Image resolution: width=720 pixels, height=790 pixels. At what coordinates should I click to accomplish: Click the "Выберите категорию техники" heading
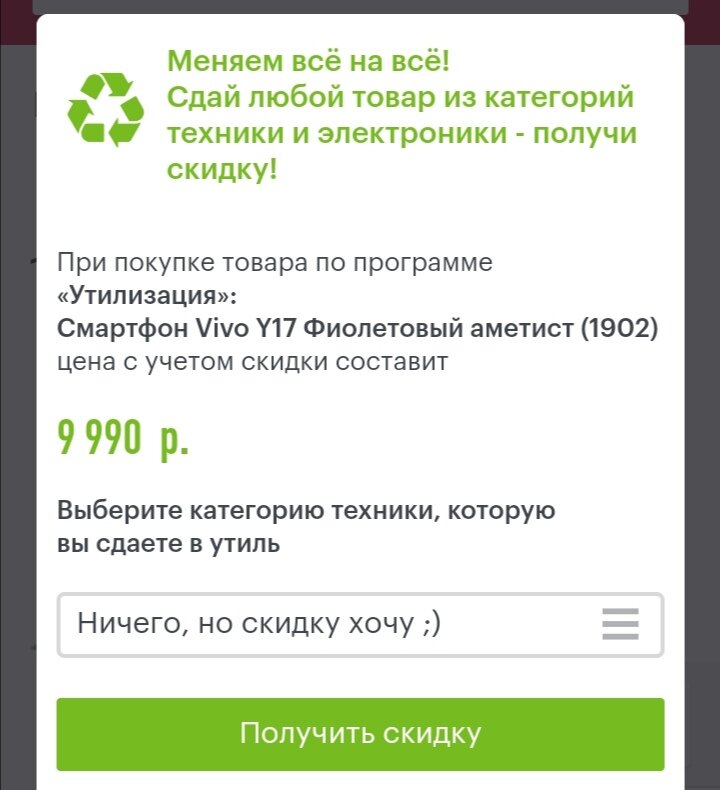click(305, 510)
